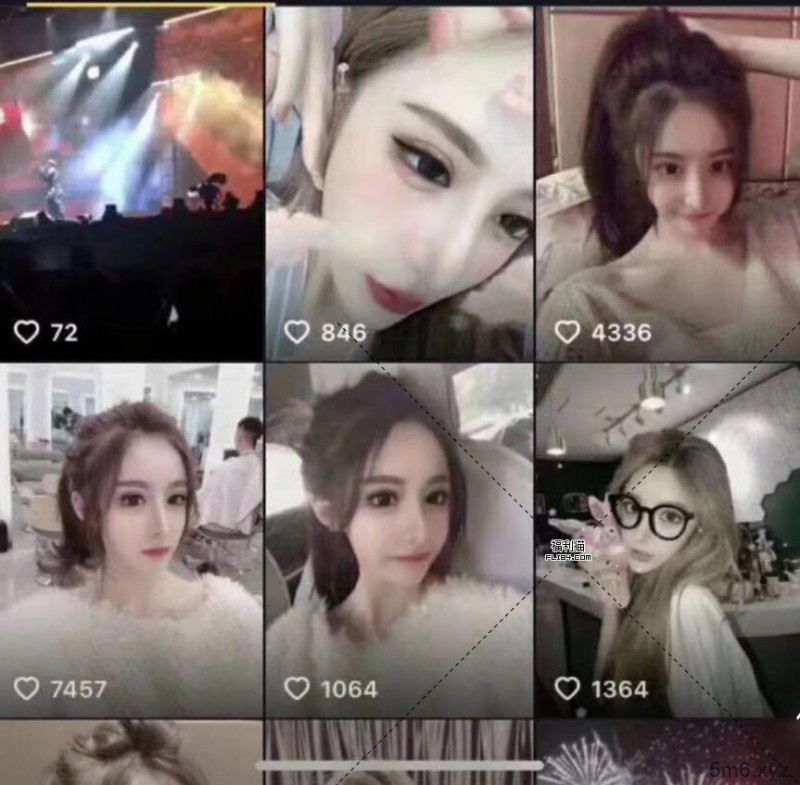This screenshot has width=800, height=785.
Task: Open the video with 4336 likes
Action: tap(668, 180)
